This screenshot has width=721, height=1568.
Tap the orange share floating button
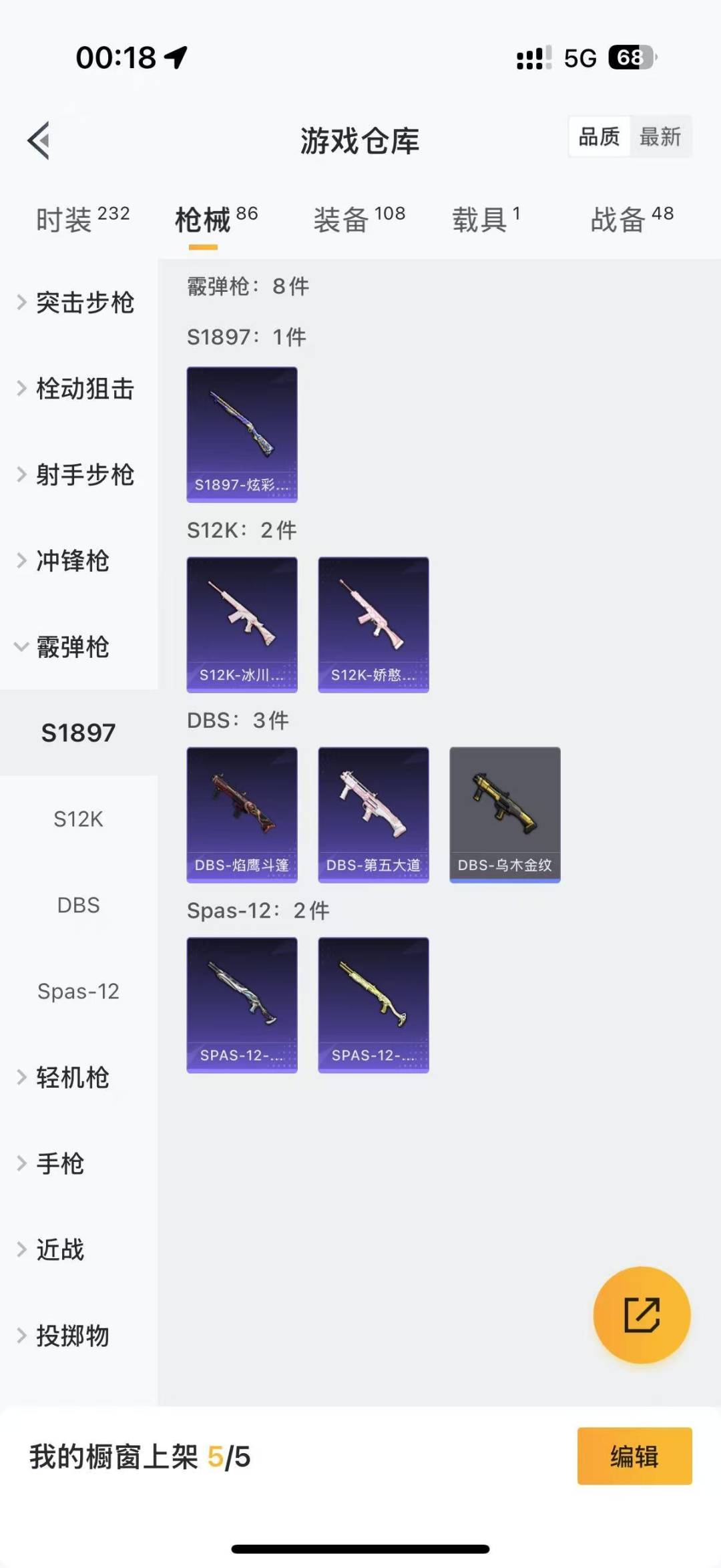click(642, 1314)
